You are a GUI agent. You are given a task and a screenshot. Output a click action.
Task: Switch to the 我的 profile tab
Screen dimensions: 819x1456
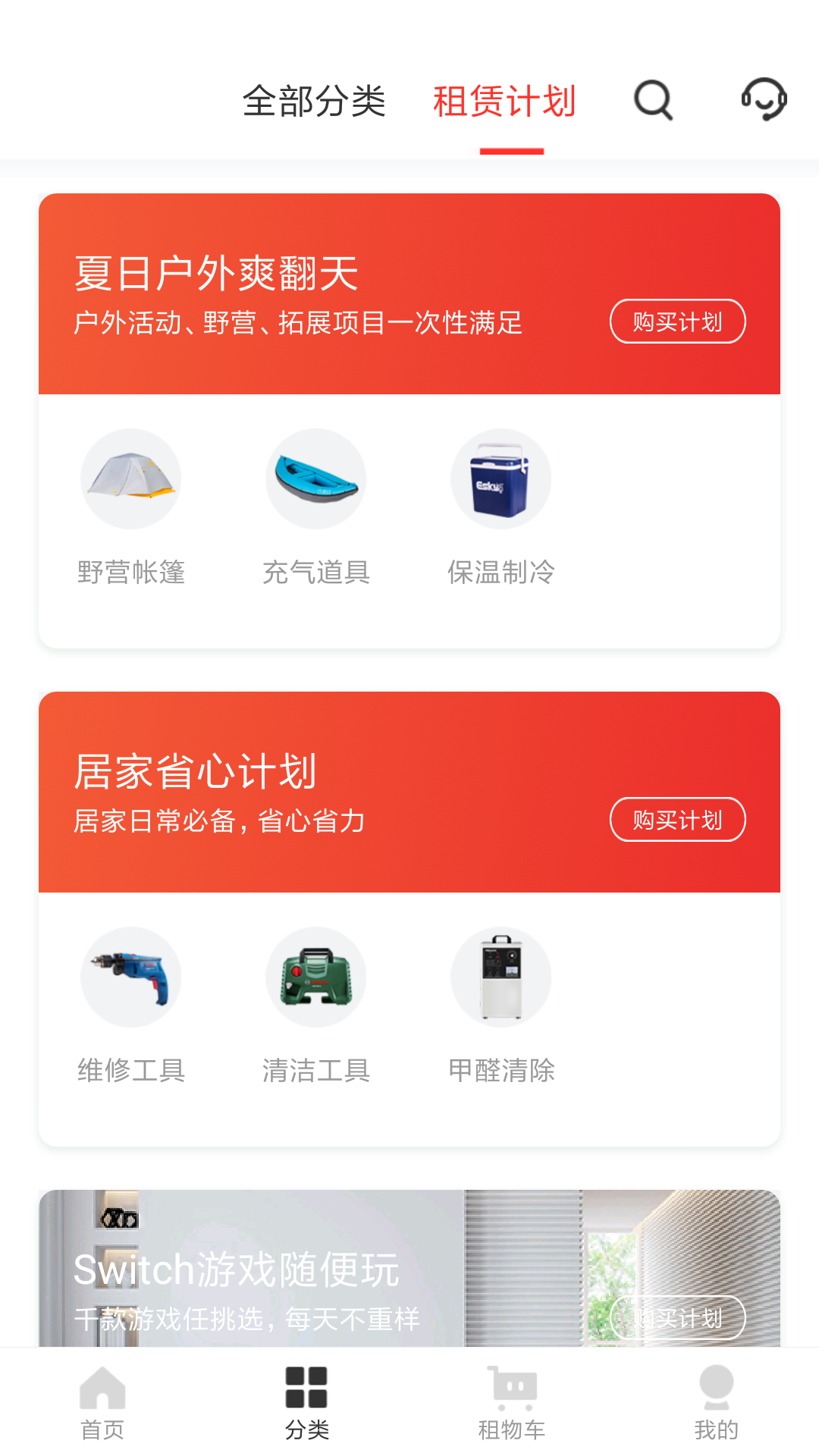[x=717, y=1403]
